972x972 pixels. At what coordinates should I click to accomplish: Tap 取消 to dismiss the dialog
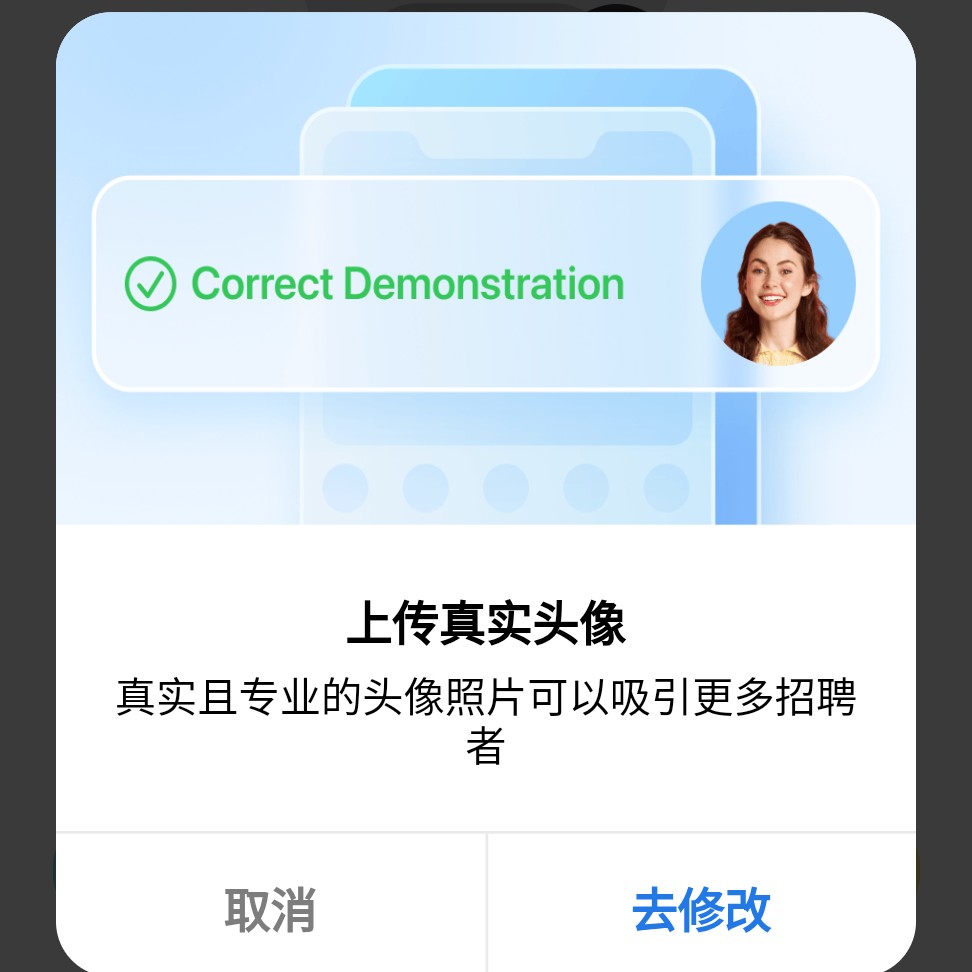coord(270,909)
